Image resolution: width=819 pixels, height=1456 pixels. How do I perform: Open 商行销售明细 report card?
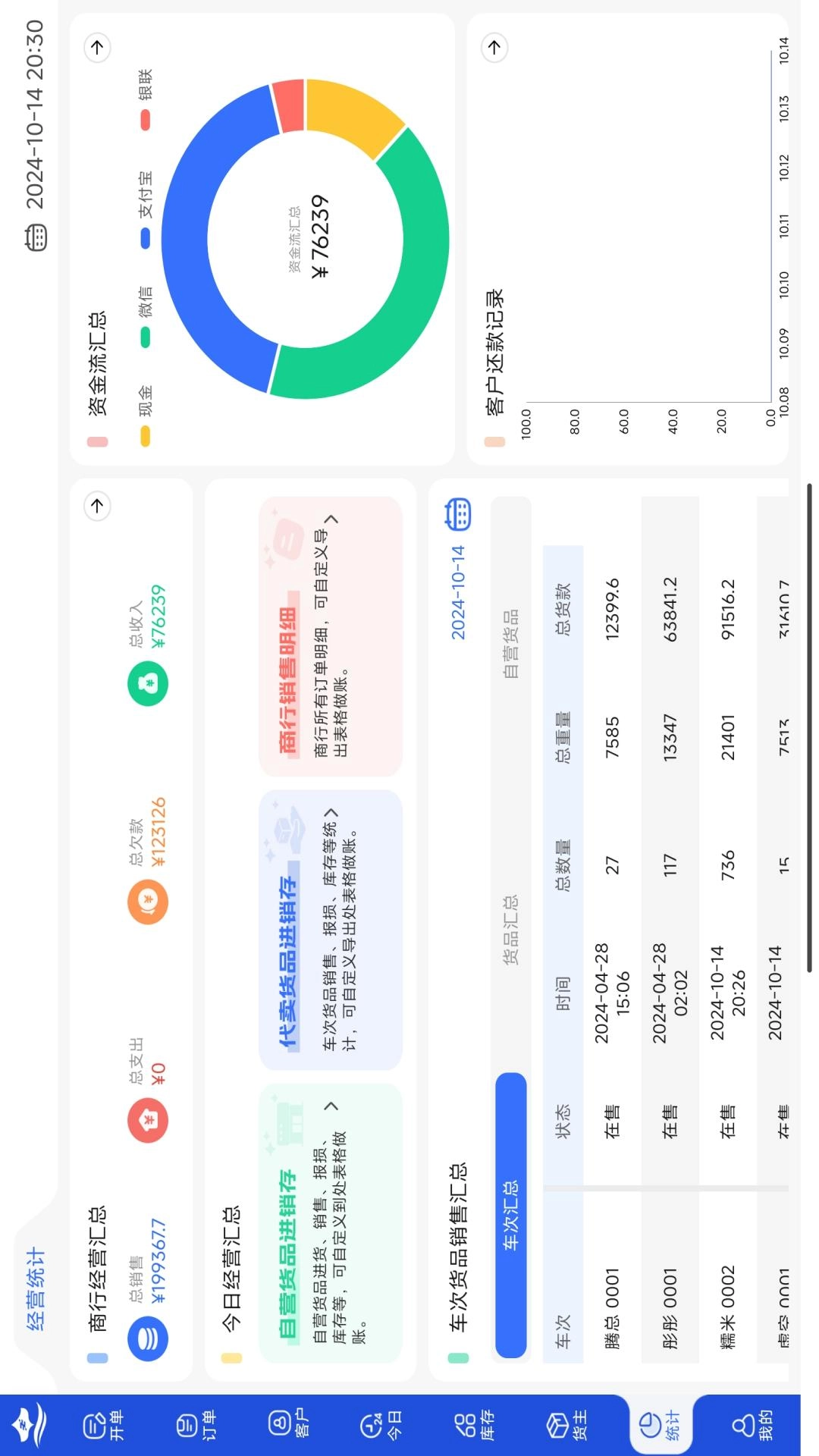click(x=331, y=636)
